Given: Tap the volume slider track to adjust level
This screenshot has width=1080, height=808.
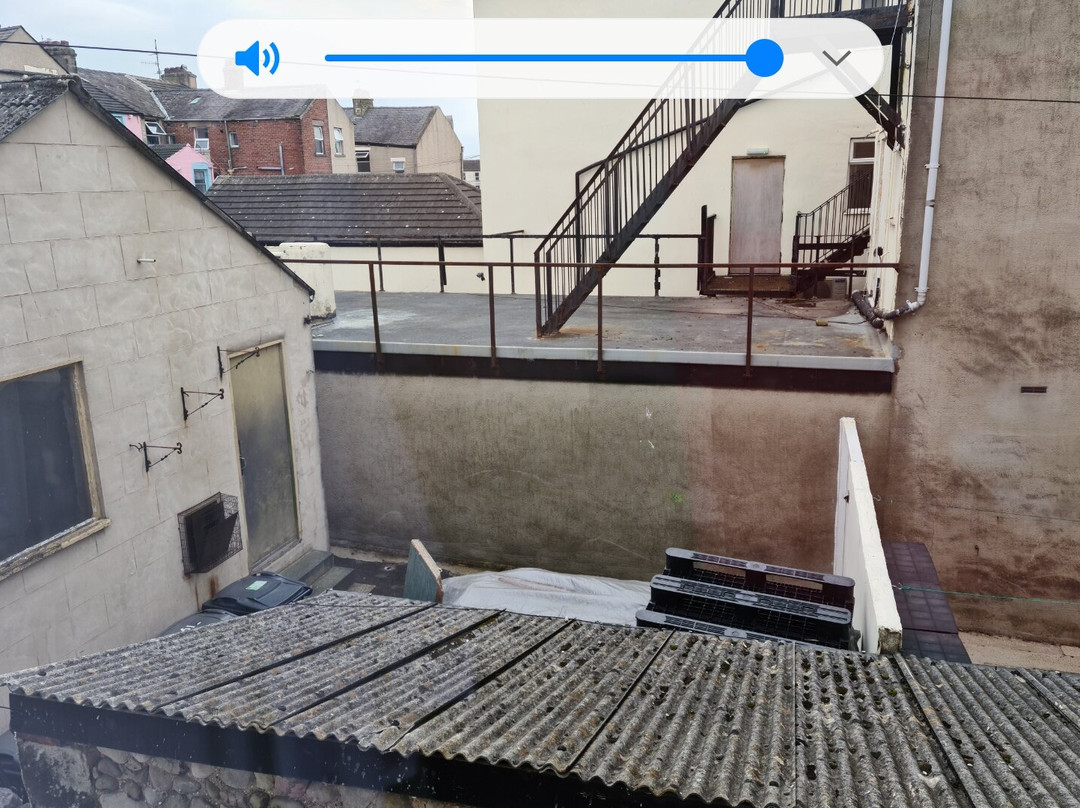Looking at the screenshot, I should point(540,58).
